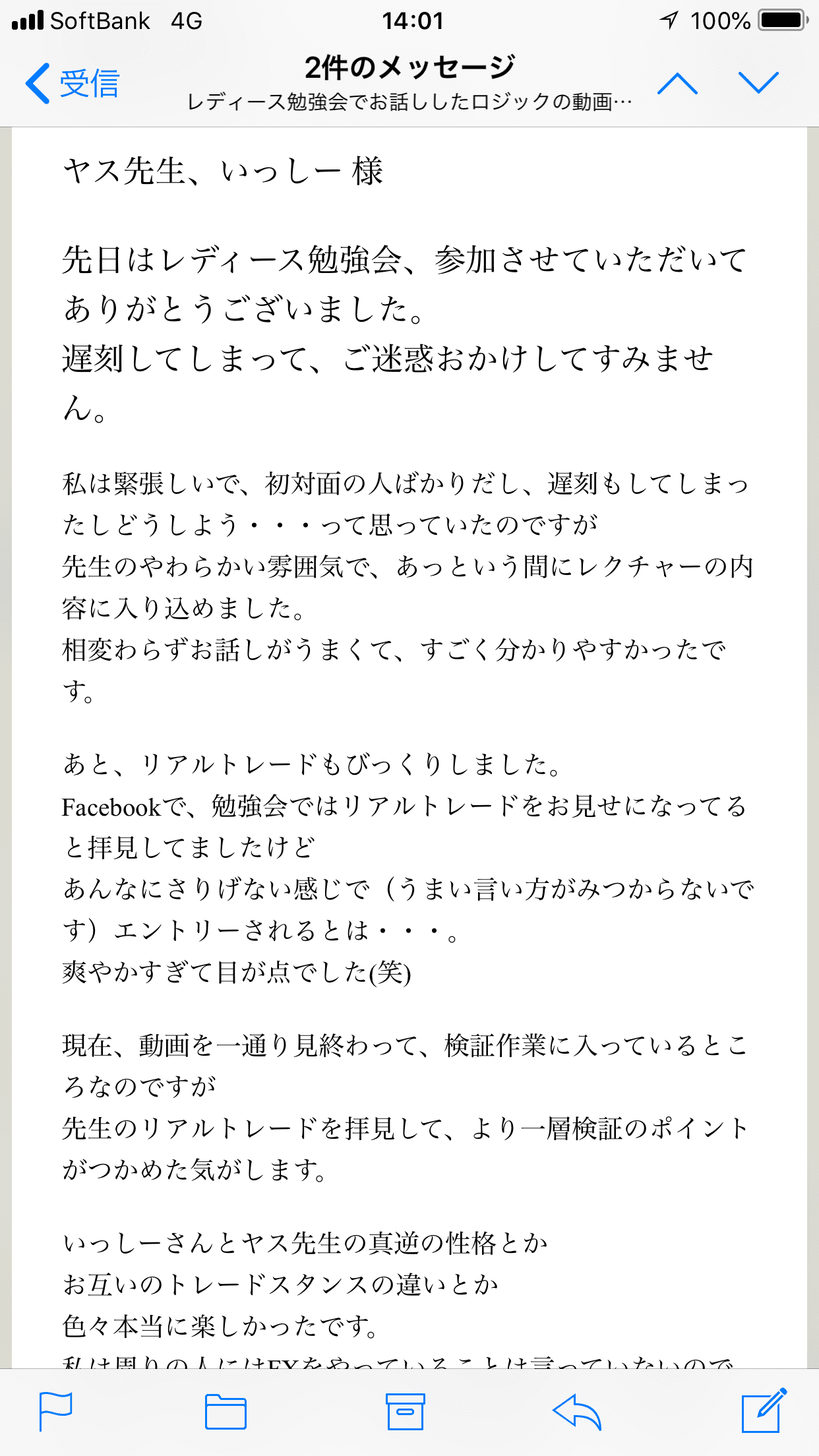The image size is (819, 1456).
Task: Flag this email
Action: [56, 1411]
